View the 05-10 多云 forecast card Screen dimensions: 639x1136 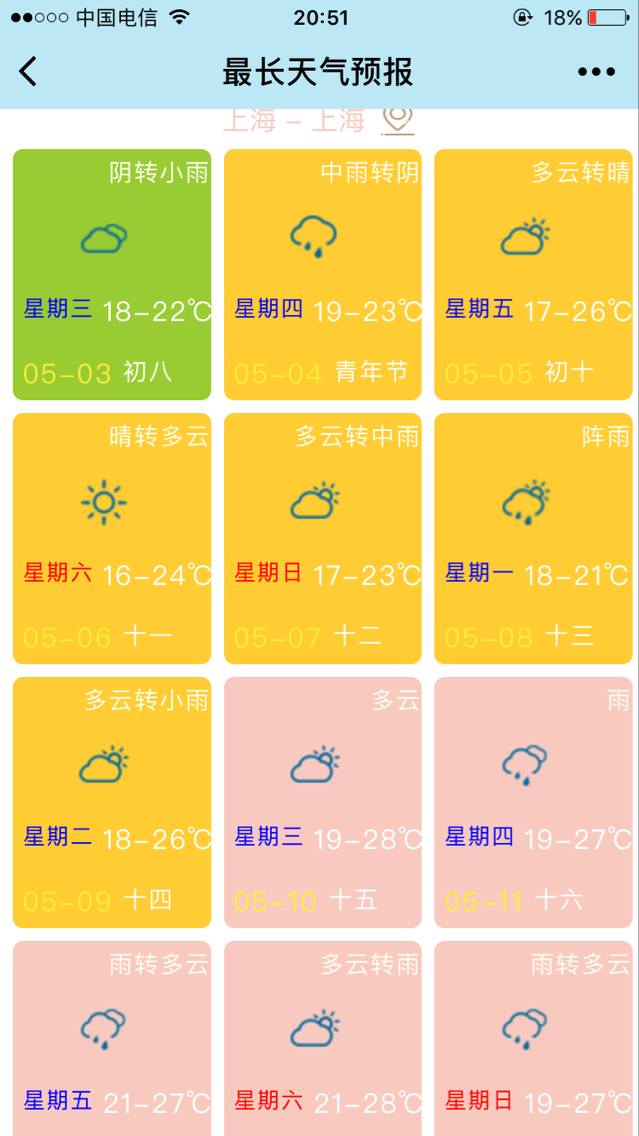coord(322,802)
